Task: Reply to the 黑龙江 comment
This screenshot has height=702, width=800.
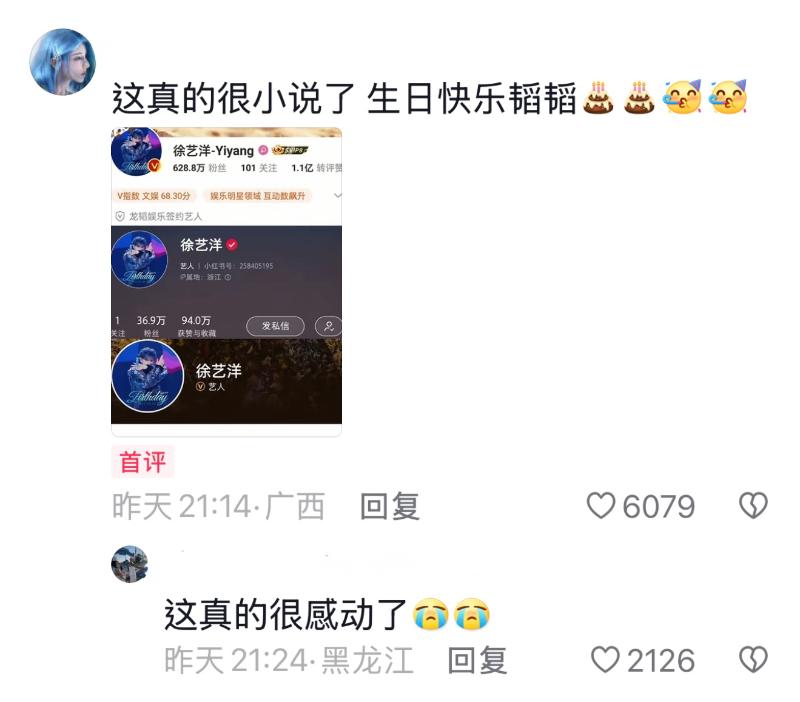Action: coord(477,660)
